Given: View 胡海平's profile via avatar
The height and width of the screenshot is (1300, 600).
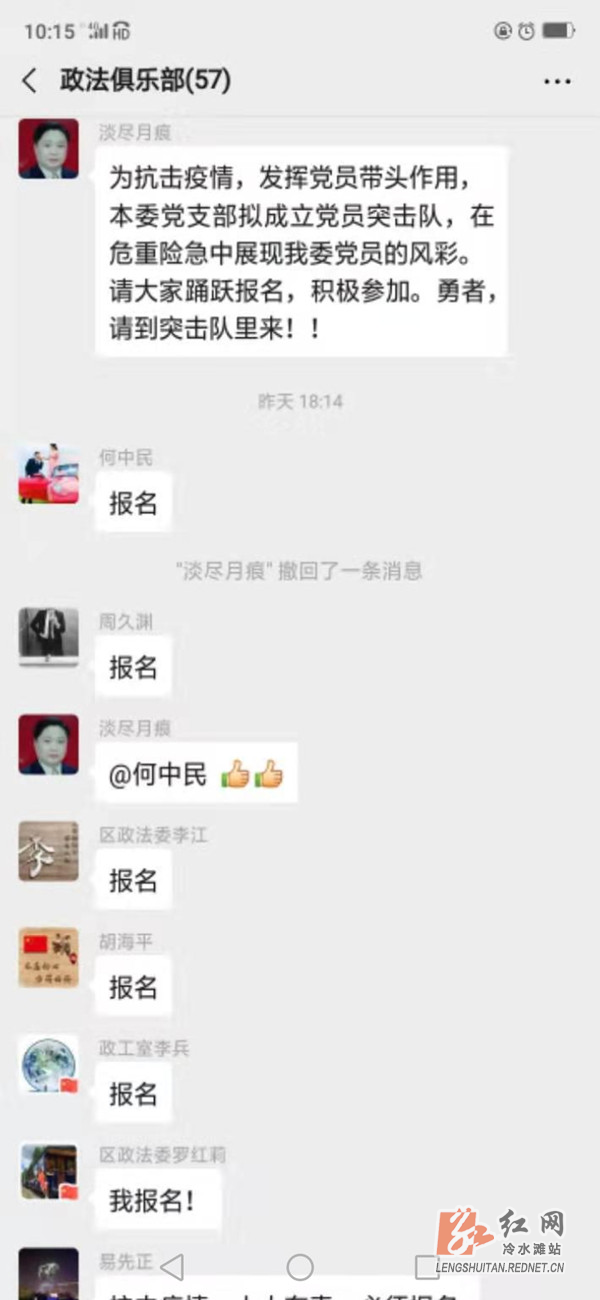Looking at the screenshot, I should 48,957.
